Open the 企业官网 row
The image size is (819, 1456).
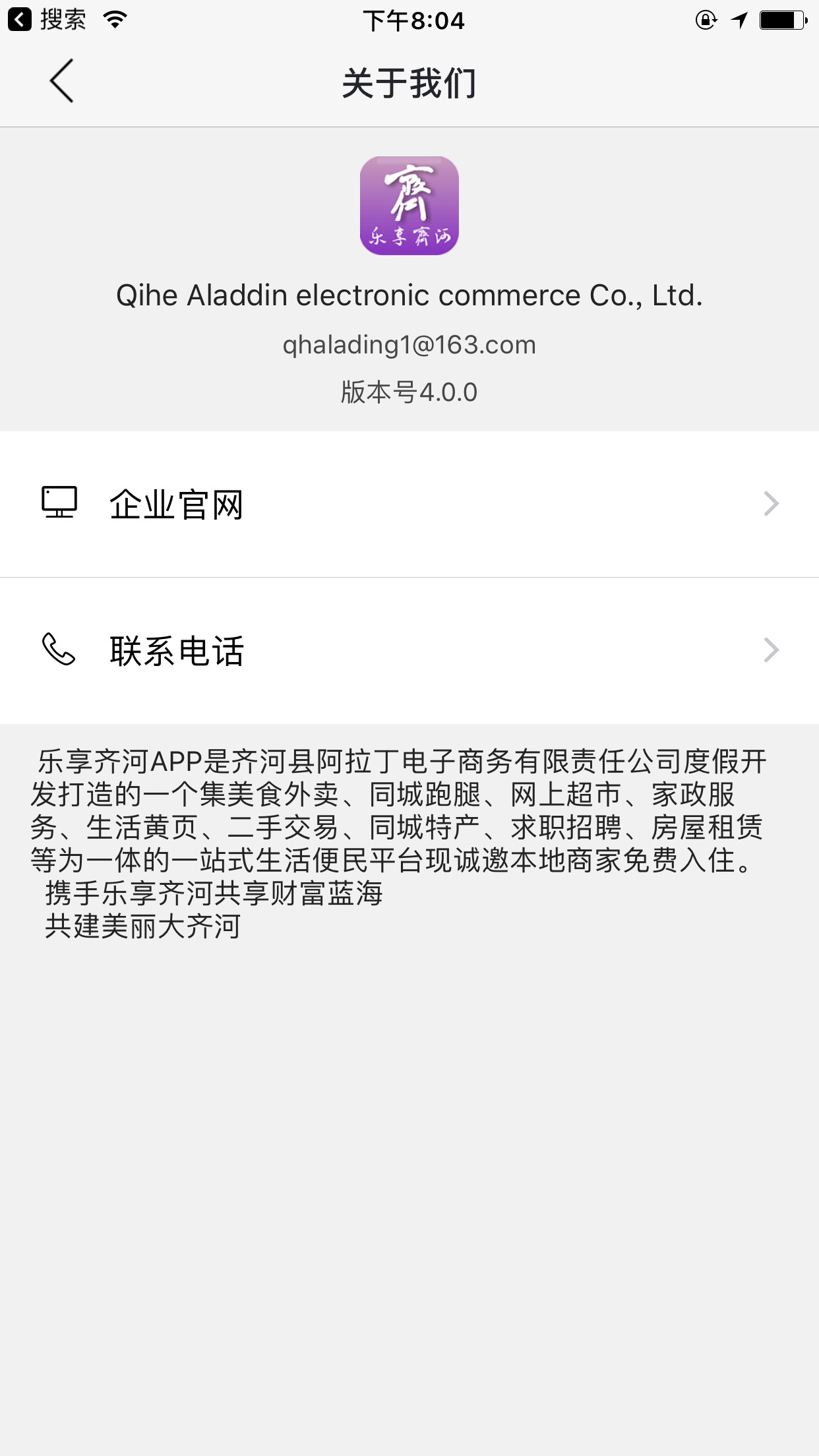tap(409, 504)
